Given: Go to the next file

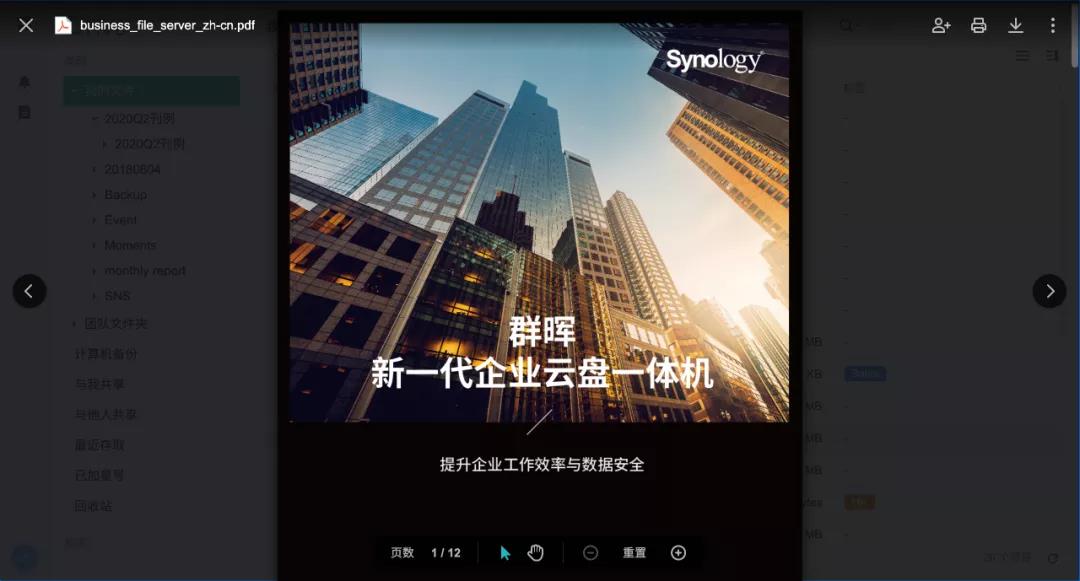Looking at the screenshot, I should click(x=1049, y=291).
